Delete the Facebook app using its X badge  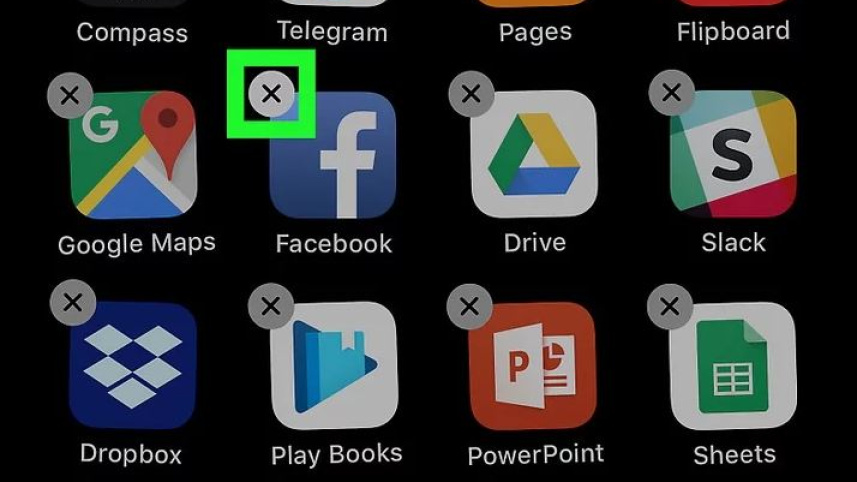point(271,95)
